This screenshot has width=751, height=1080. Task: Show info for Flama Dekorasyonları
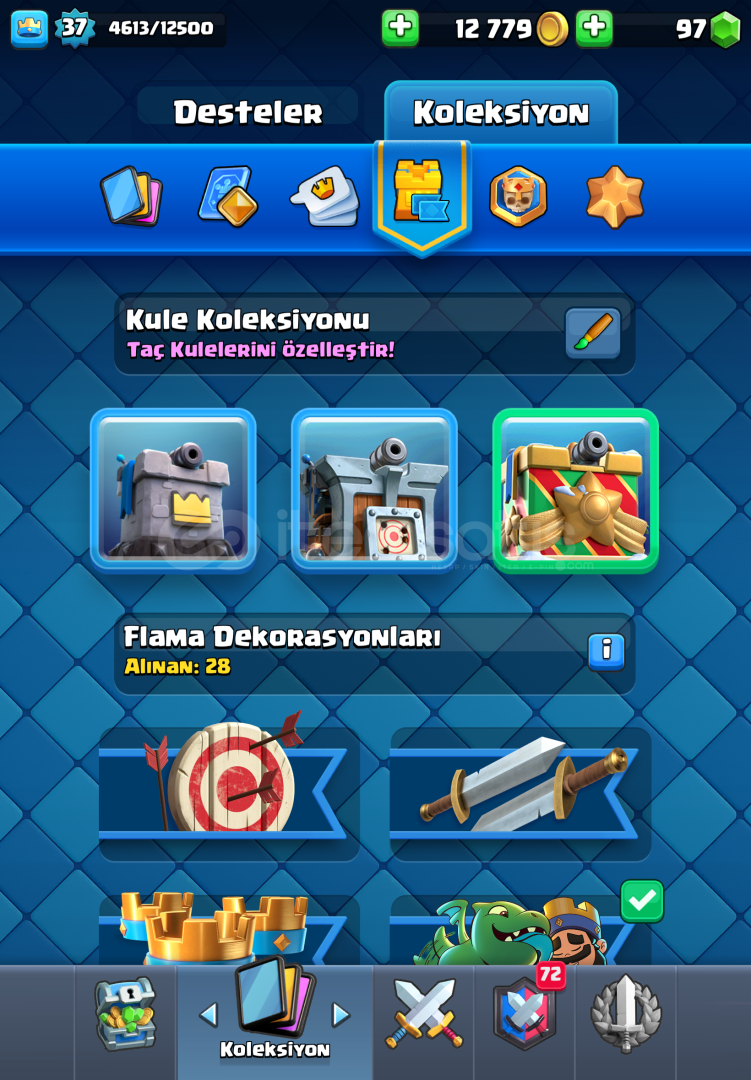[606, 651]
